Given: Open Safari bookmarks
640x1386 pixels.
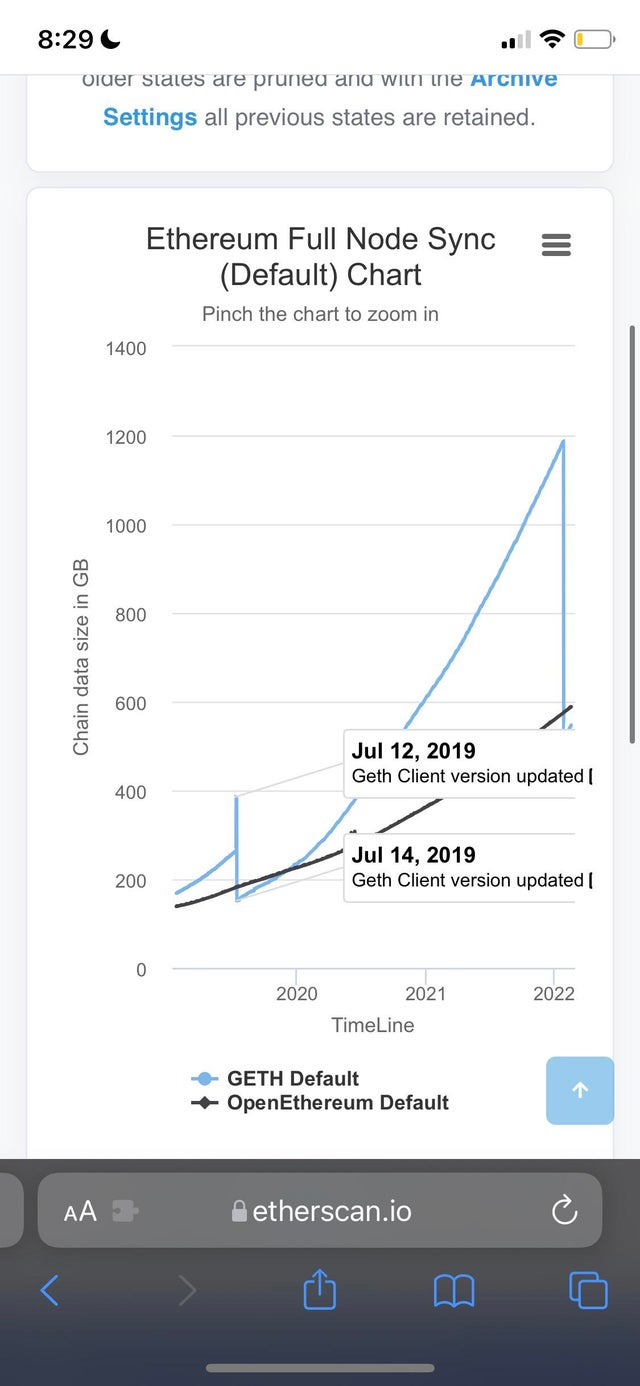Looking at the screenshot, I should (x=454, y=1292).
